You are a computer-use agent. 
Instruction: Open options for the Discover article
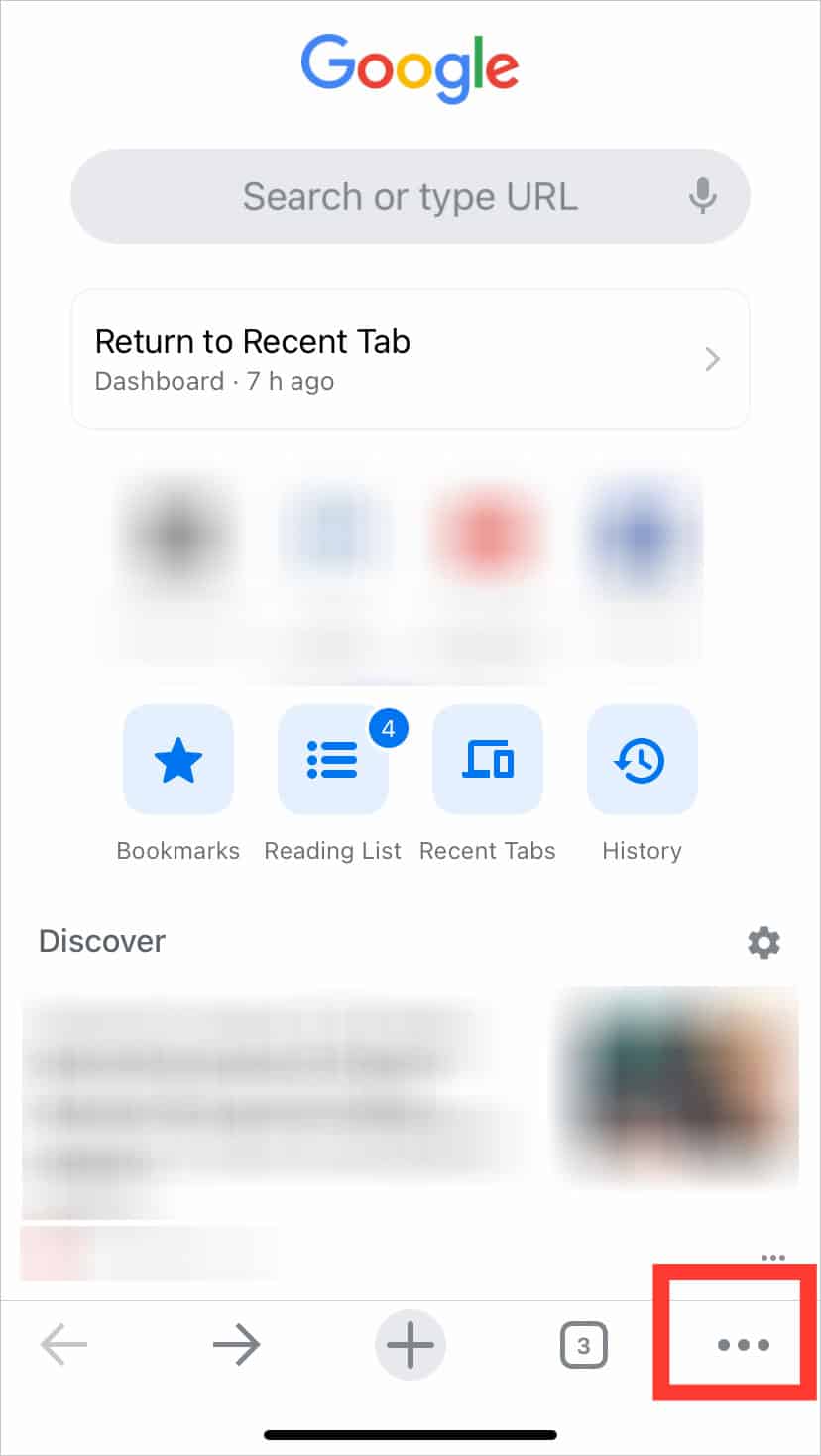tap(772, 1258)
